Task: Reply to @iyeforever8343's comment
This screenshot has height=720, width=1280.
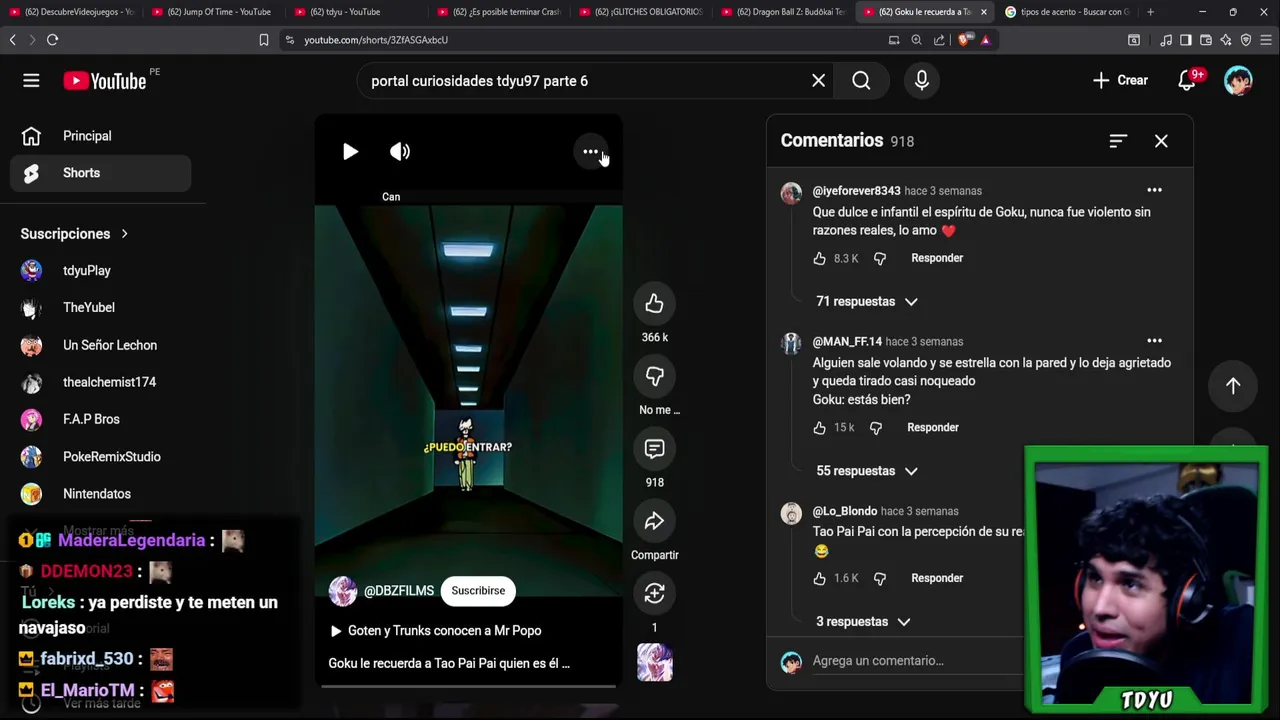Action: click(x=936, y=258)
